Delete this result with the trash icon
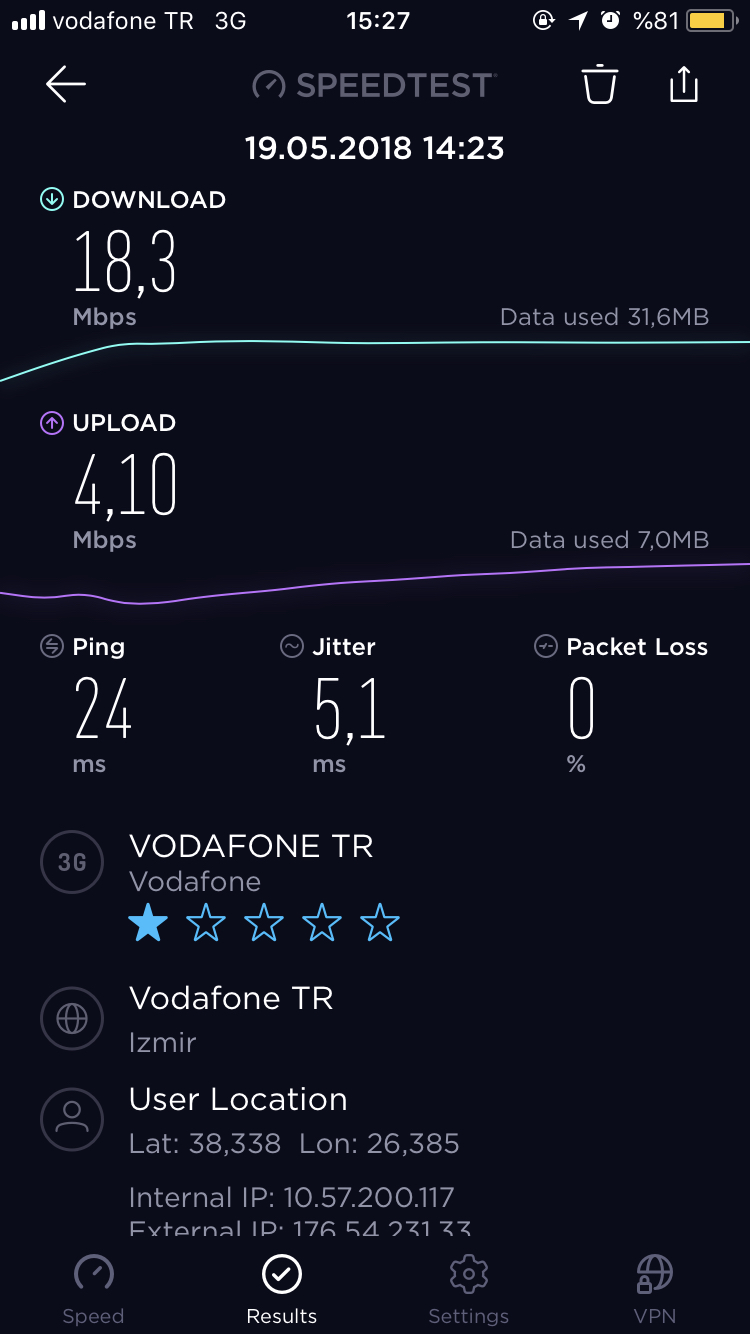Image resolution: width=750 pixels, height=1334 pixels. click(x=600, y=84)
